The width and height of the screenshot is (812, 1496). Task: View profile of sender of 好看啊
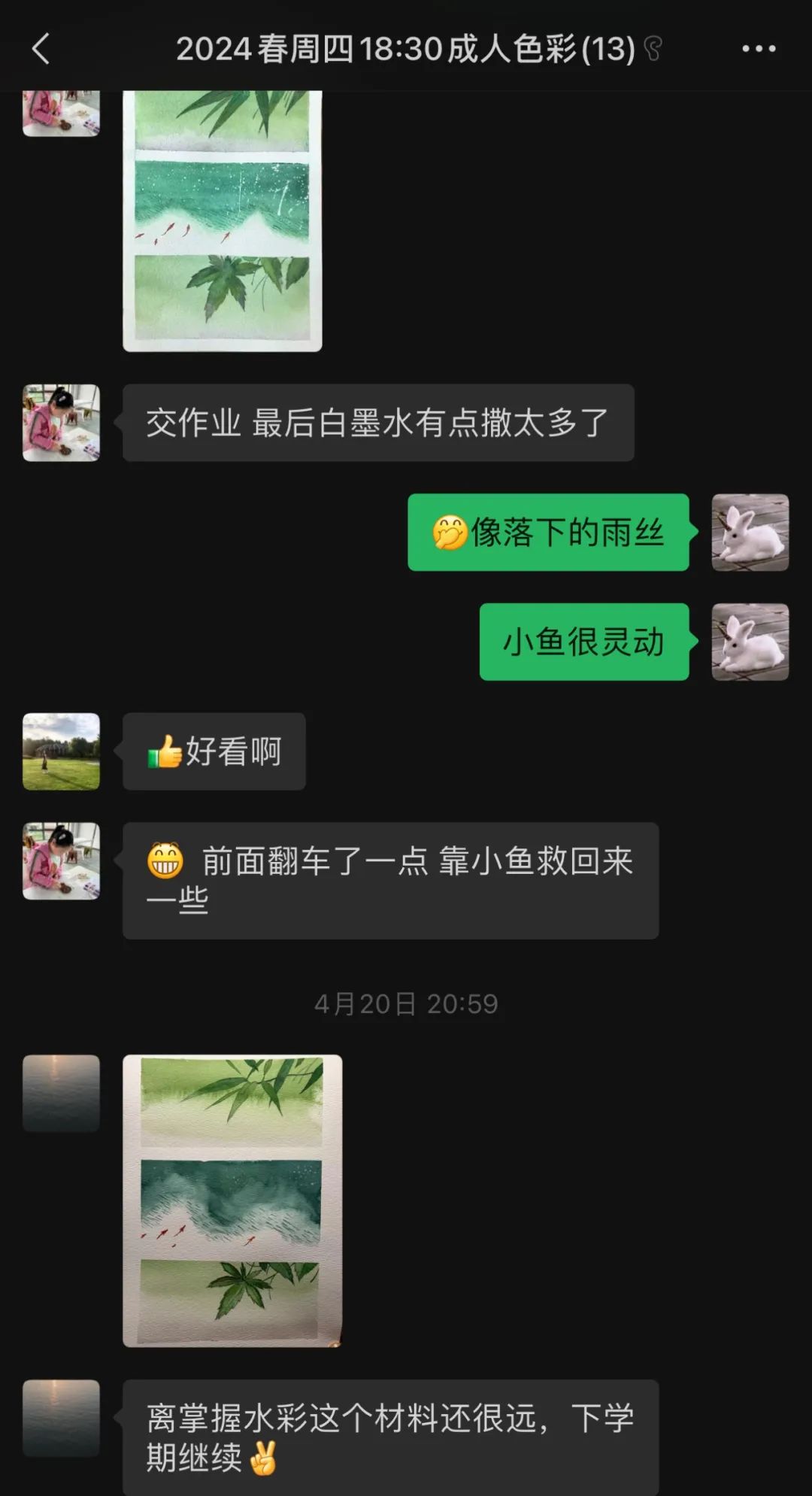(61, 751)
